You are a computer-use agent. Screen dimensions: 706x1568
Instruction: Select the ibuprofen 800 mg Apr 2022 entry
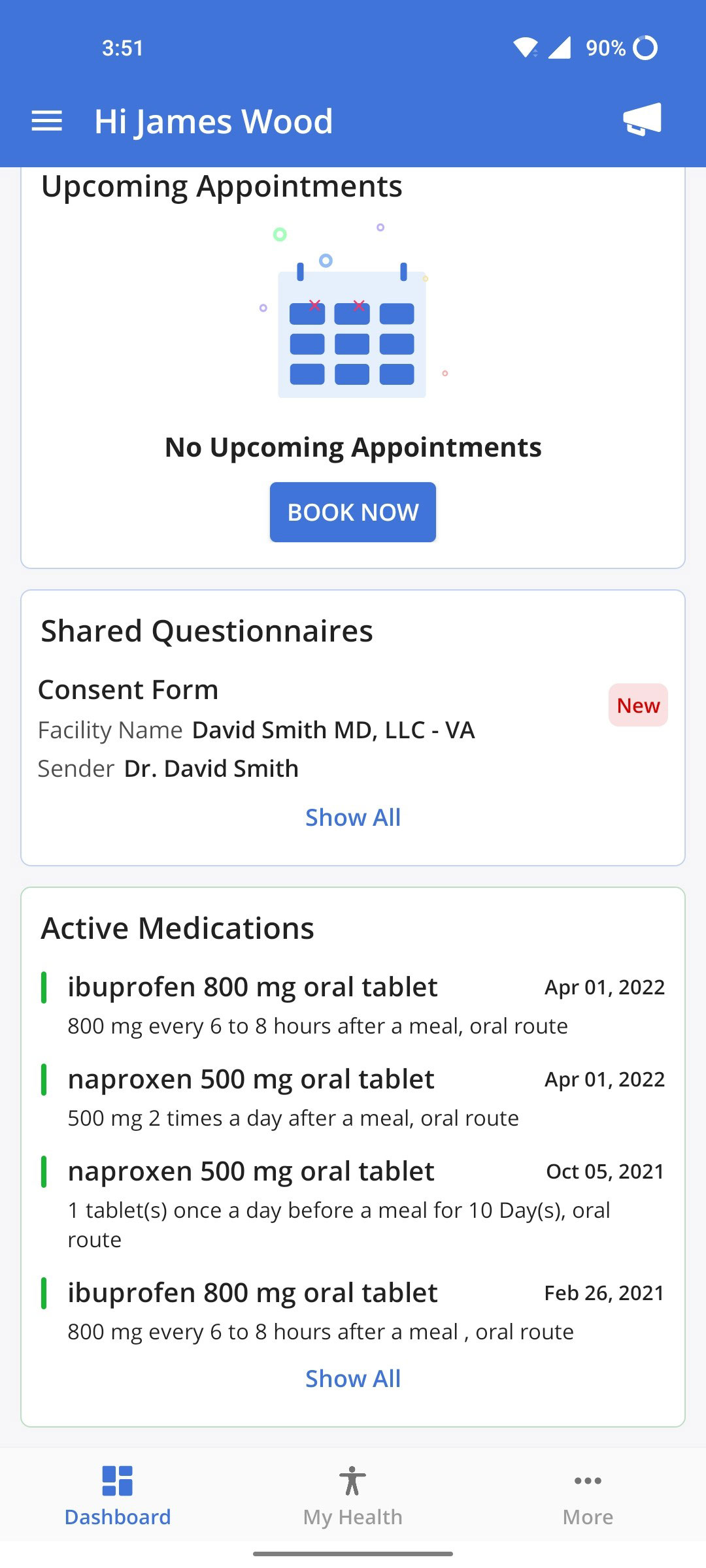click(x=252, y=987)
